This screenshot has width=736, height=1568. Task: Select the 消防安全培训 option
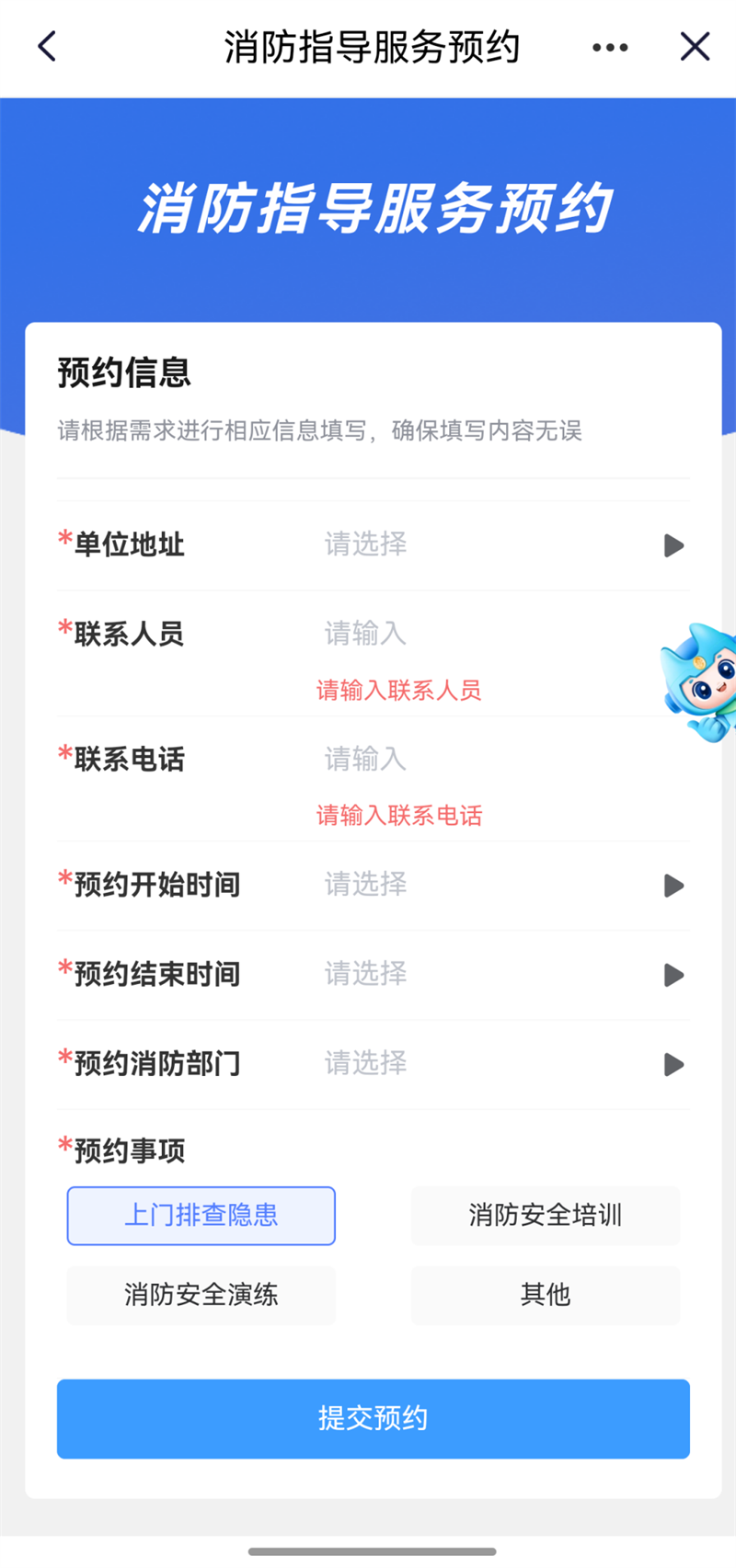click(546, 1216)
